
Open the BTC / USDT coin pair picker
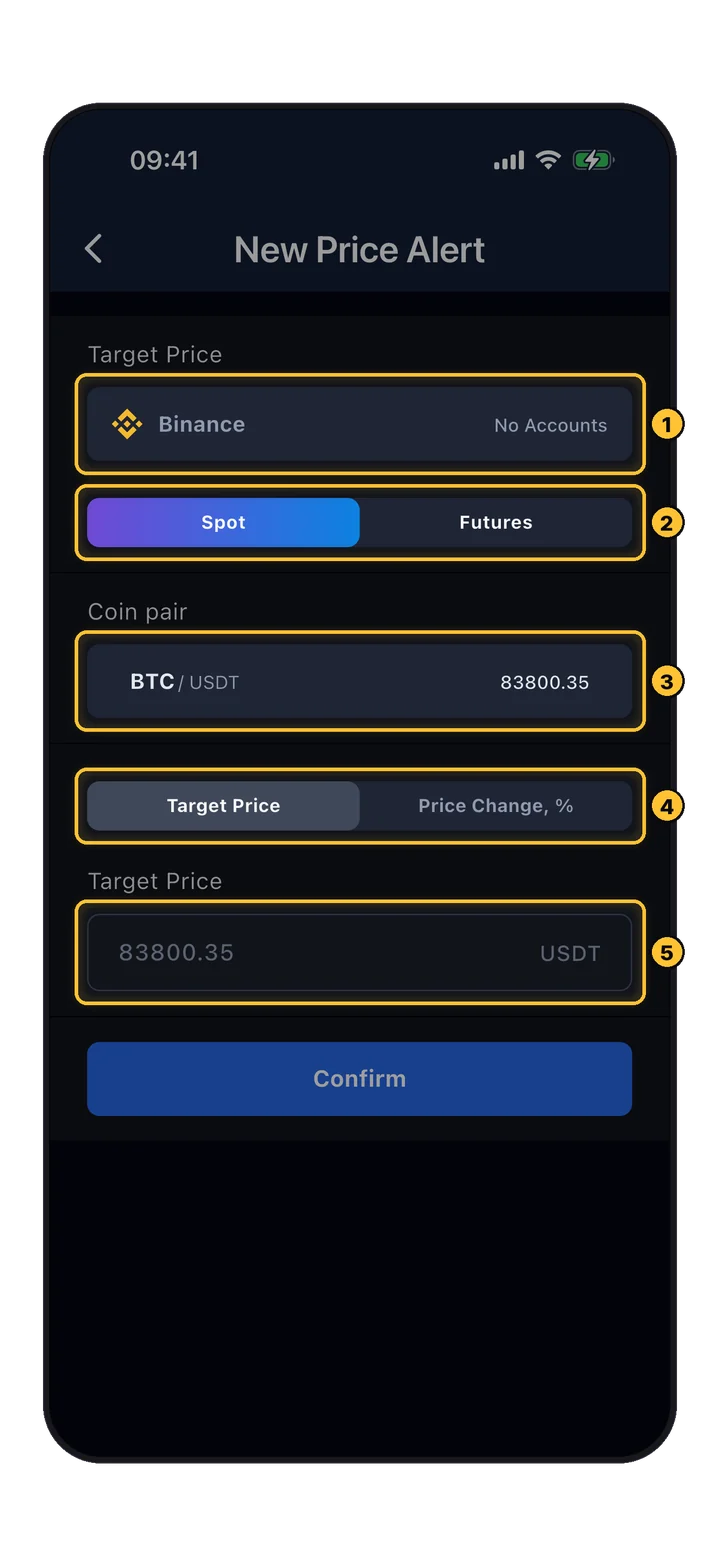(359, 681)
